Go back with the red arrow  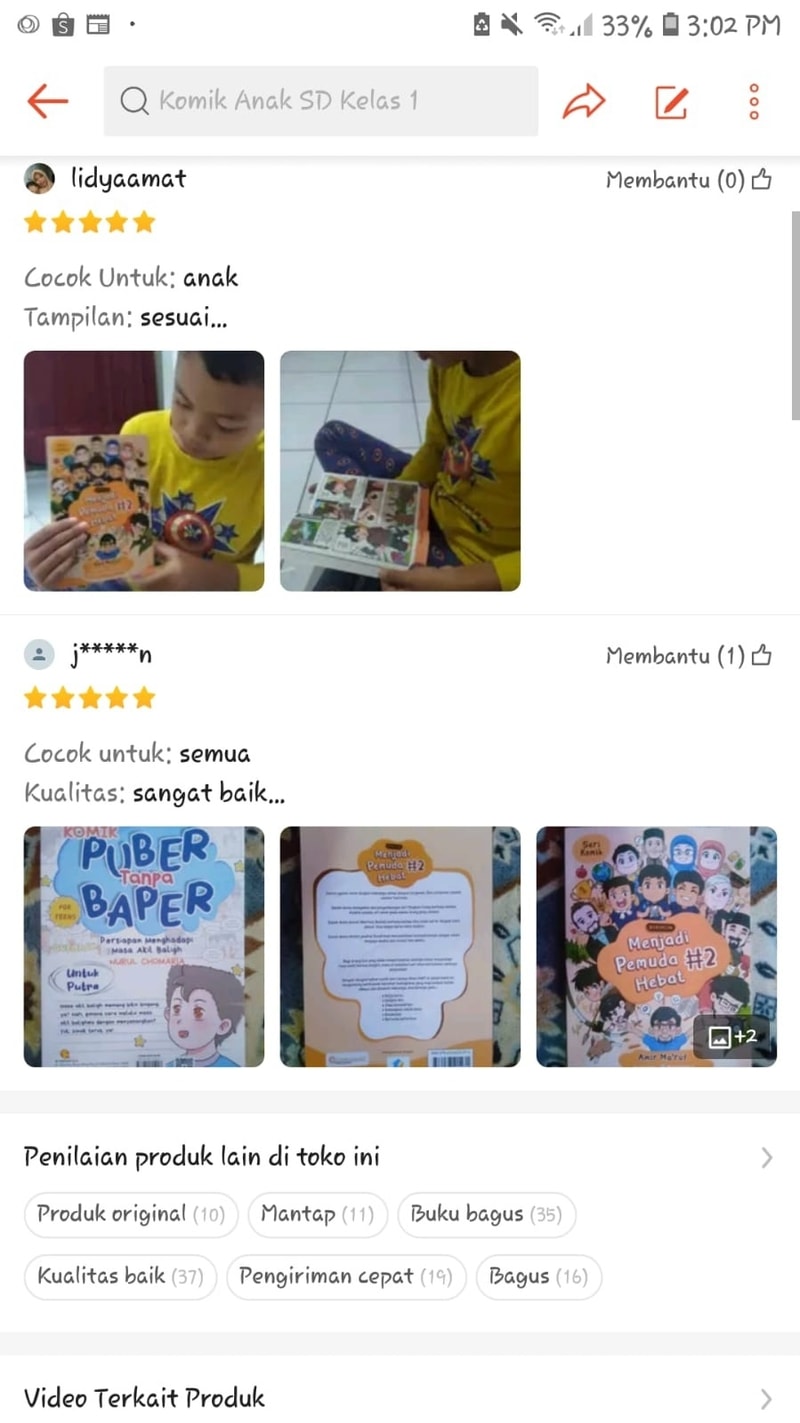click(47, 101)
